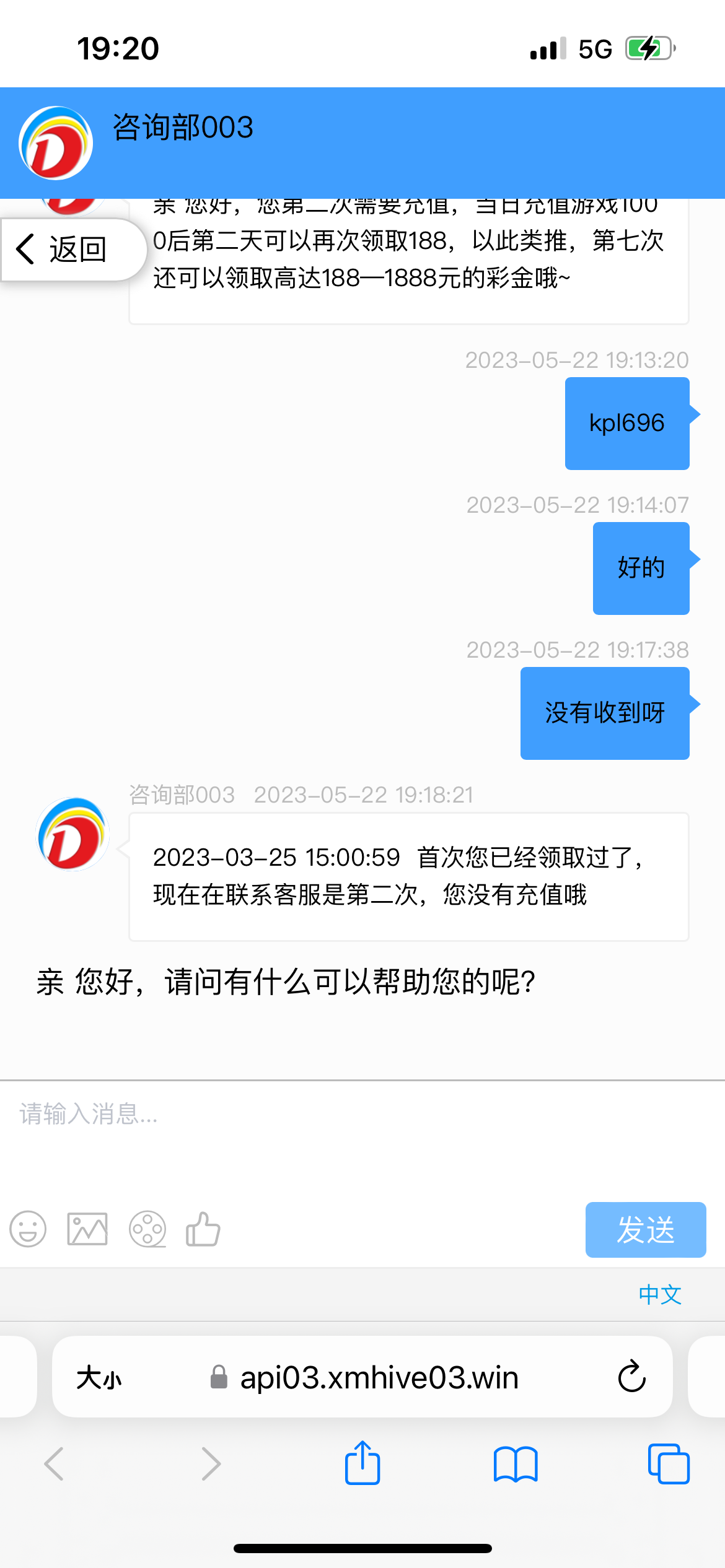
Task: Open the image attachment icon
Action: coord(87,1230)
